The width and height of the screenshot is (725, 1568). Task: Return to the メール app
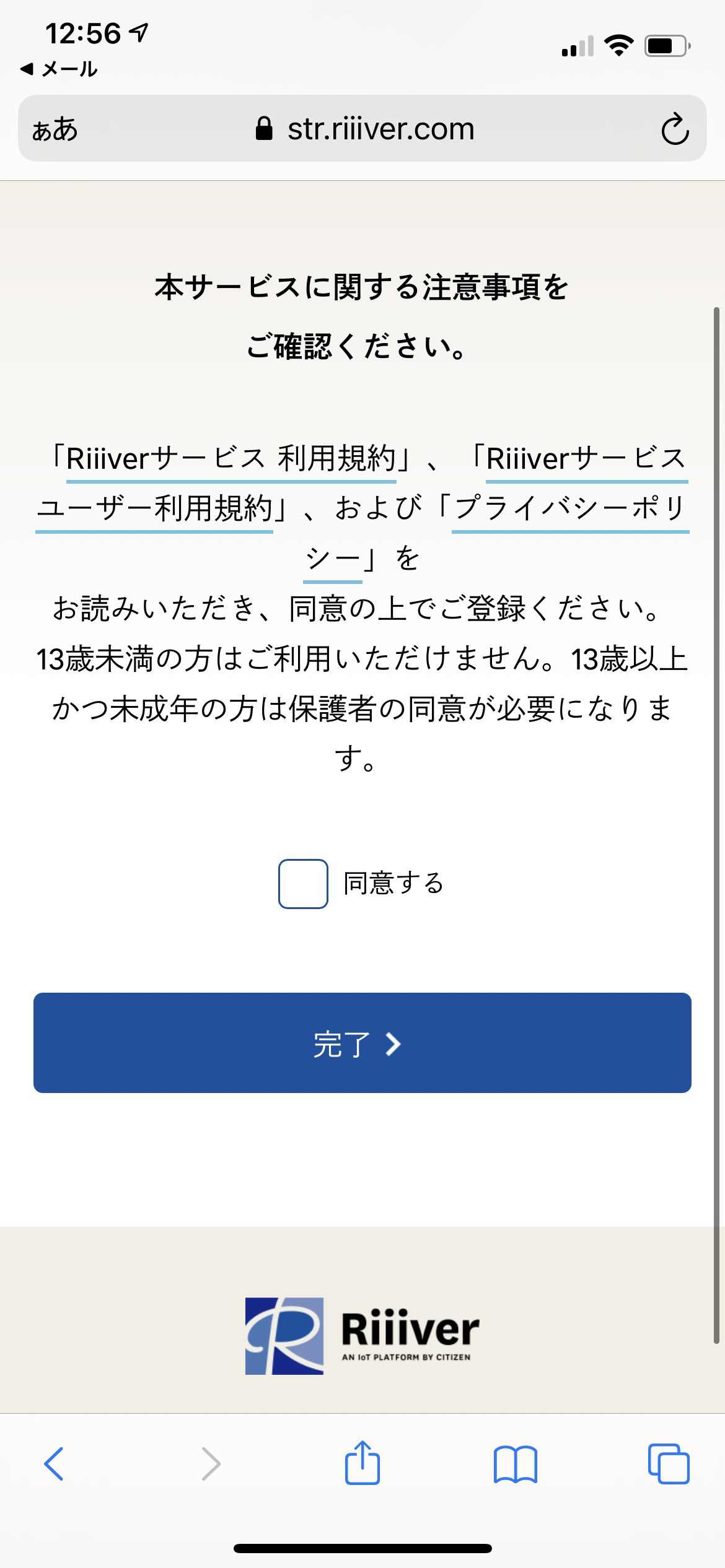coord(59,69)
